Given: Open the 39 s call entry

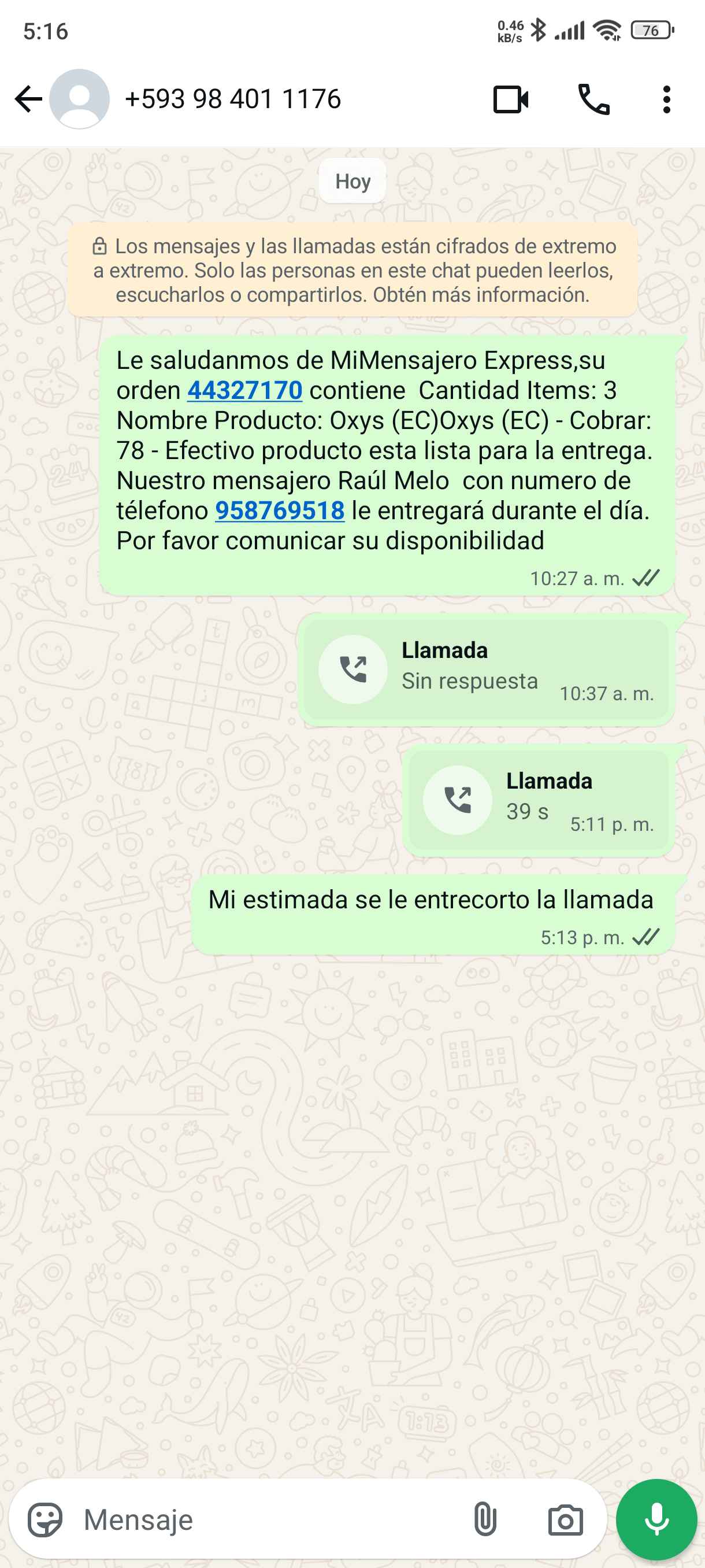Looking at the screenshot, I should [538, 799].
